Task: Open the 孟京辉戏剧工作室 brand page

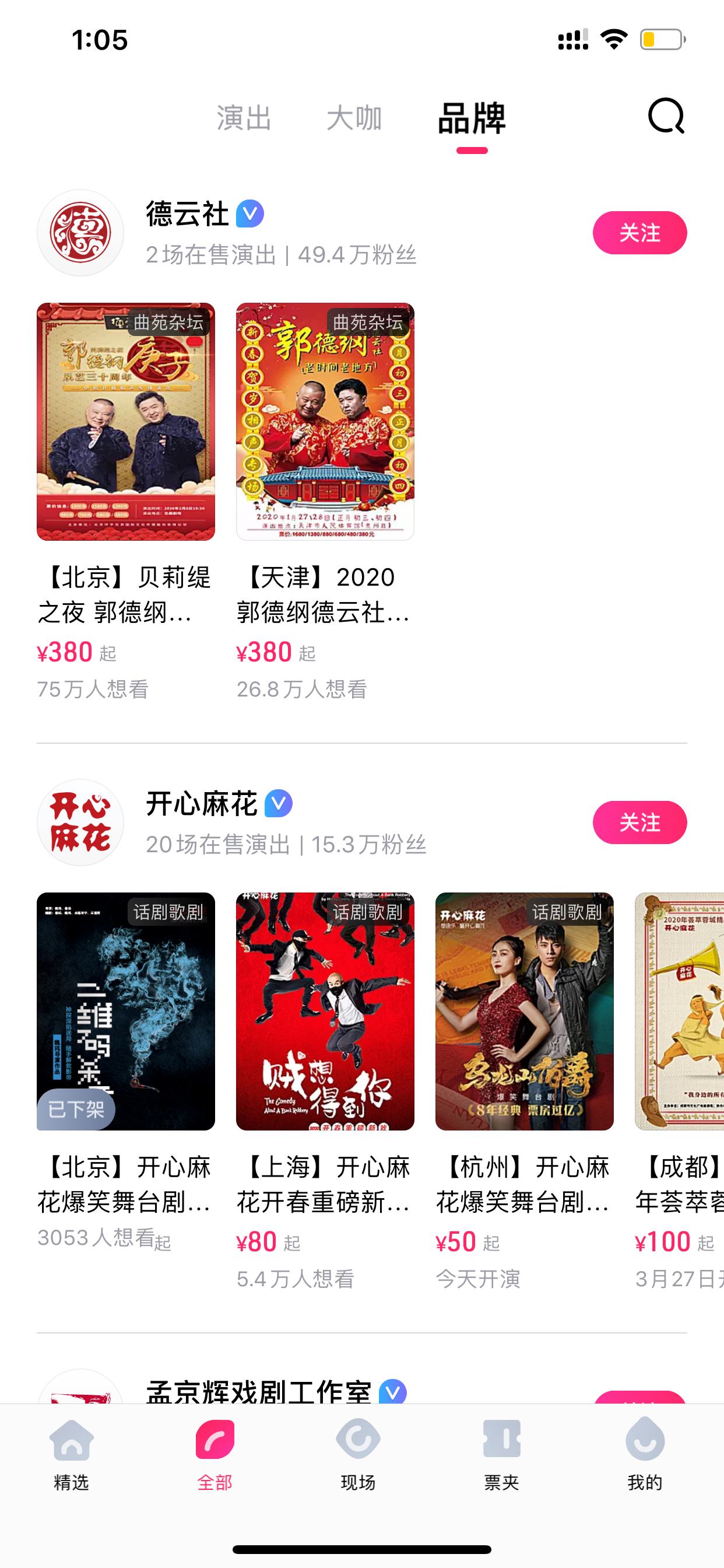Action: pyautogui.click(x=259, y=1391)
